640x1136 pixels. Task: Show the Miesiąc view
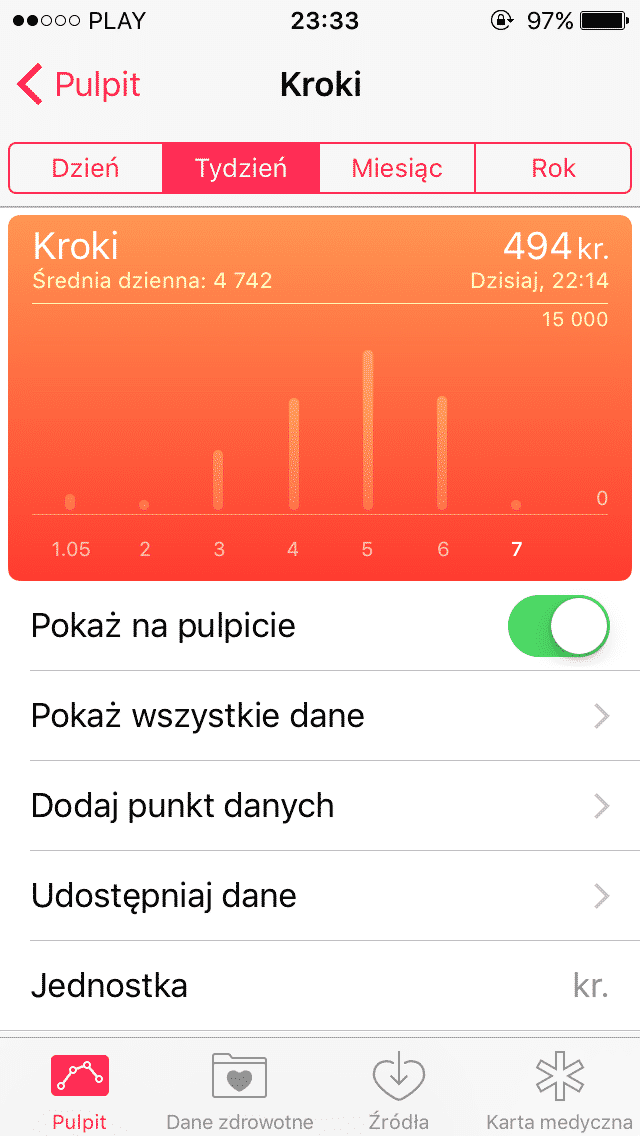[397, 168]
